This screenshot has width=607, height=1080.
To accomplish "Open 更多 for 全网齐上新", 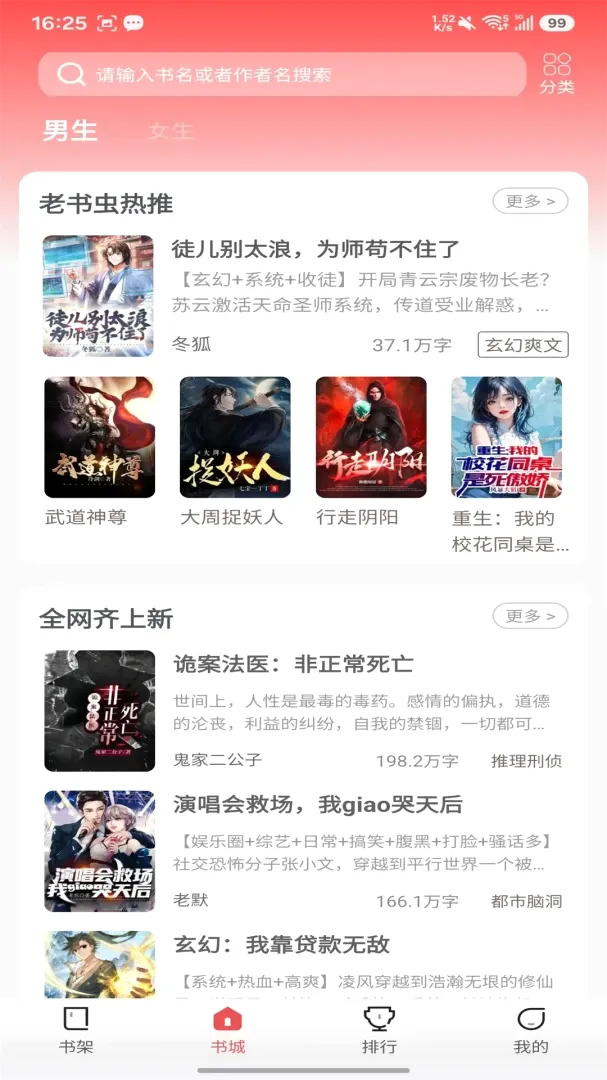I will [530, 616].
